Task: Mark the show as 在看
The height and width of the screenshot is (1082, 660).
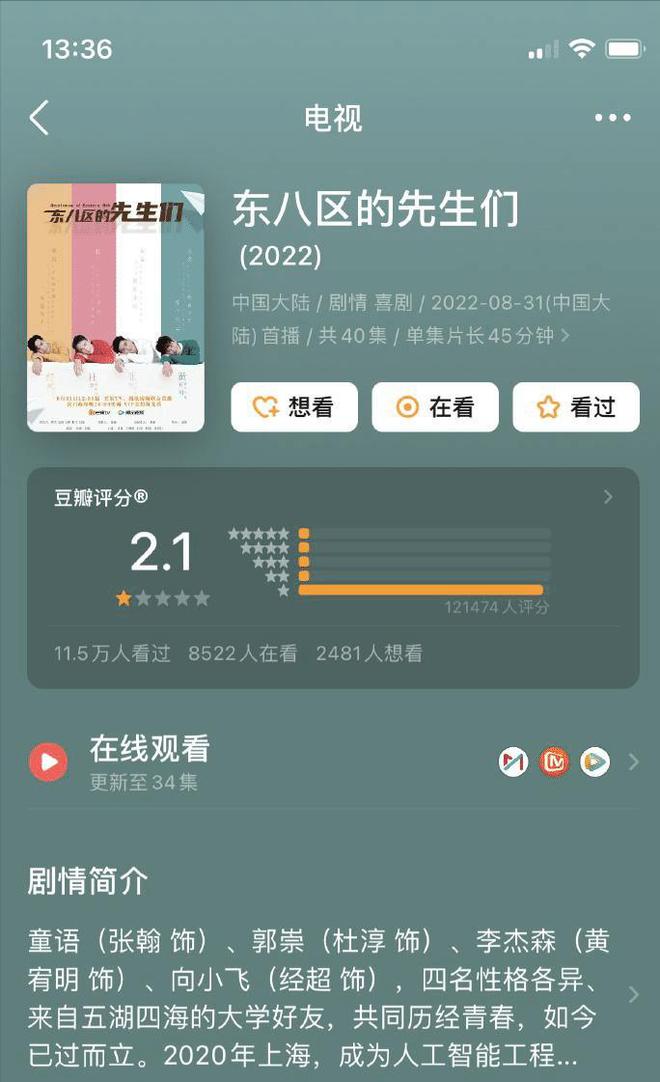Action: 435,407
